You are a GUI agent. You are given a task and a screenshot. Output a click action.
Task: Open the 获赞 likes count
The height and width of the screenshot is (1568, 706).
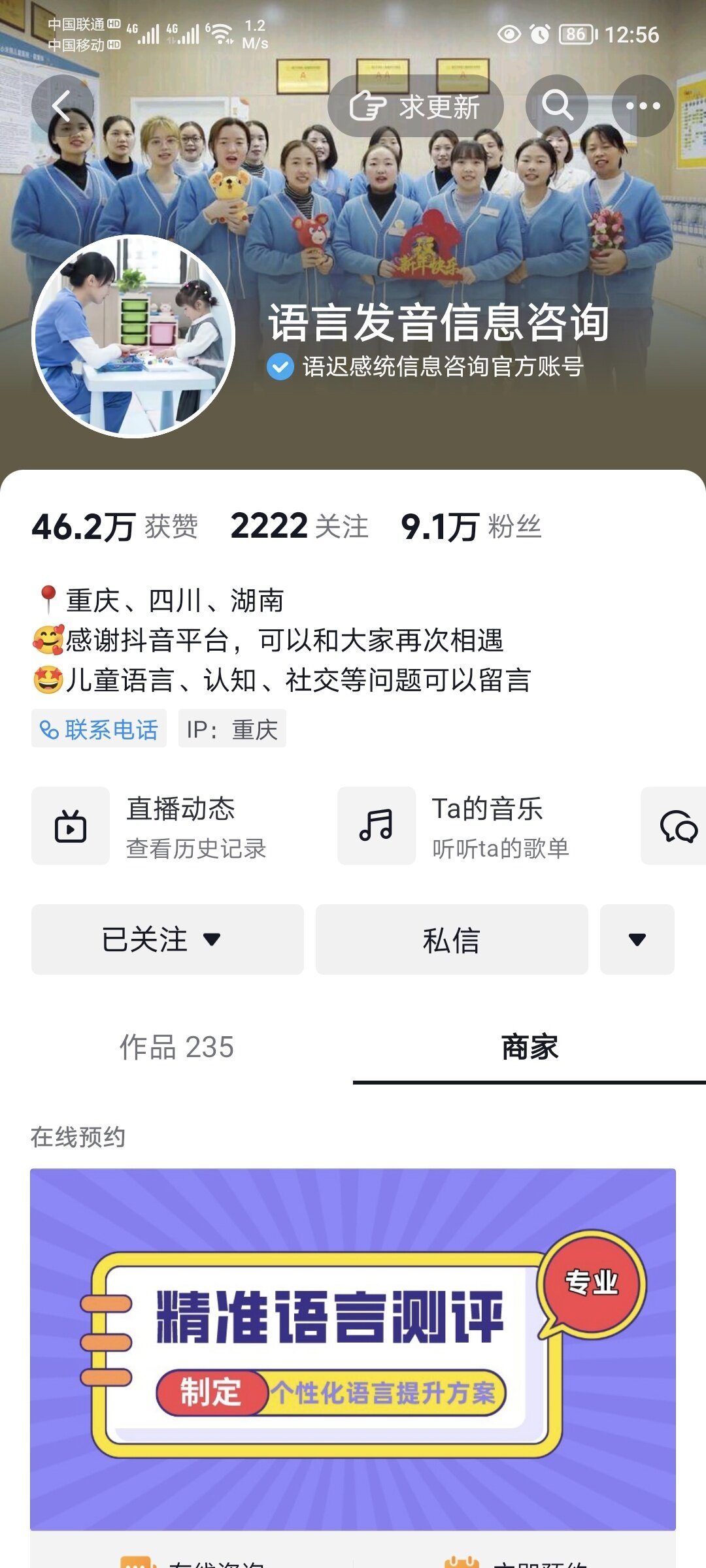(x=114, y=527)
